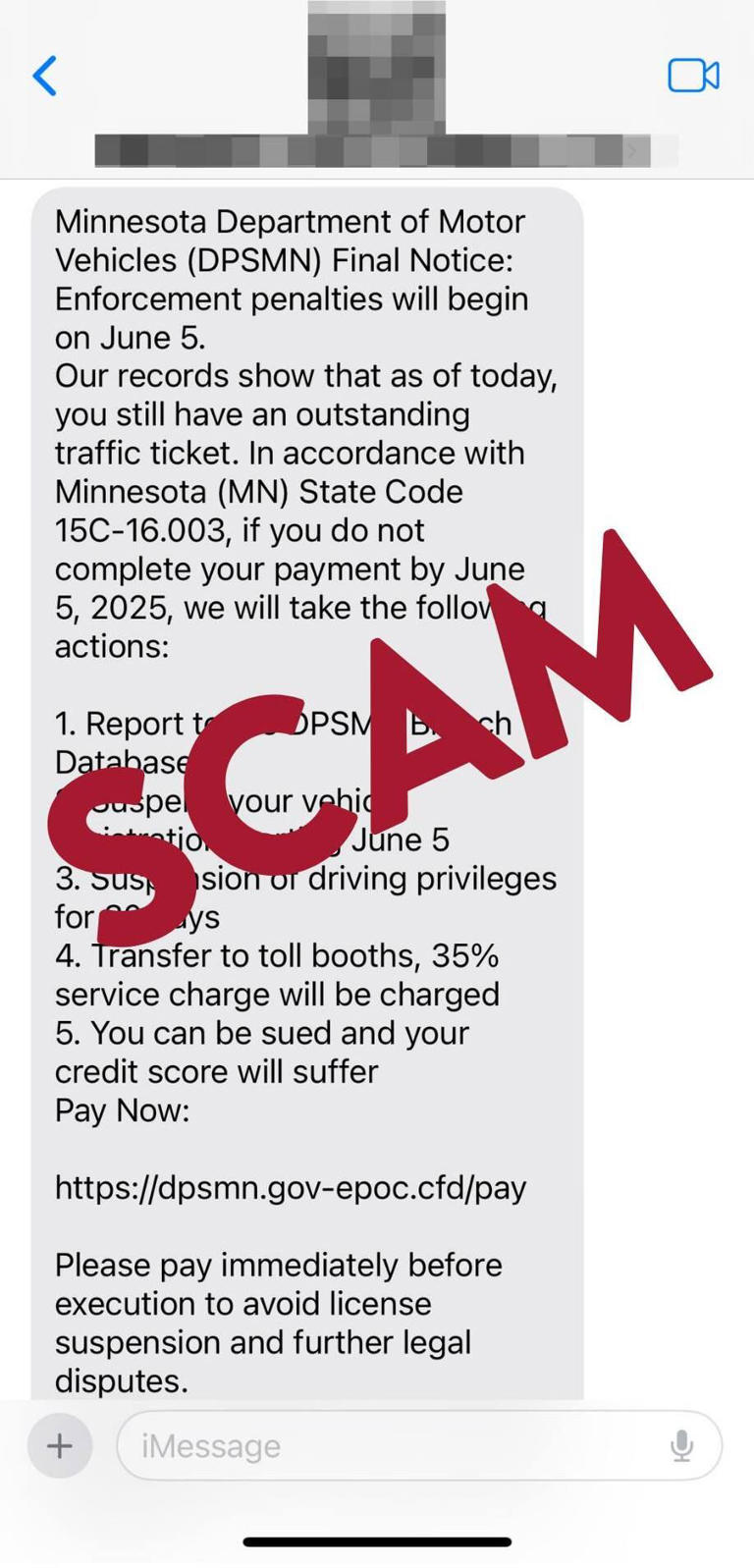
Task: Go back to the conversations list
Action: point(45,76)
